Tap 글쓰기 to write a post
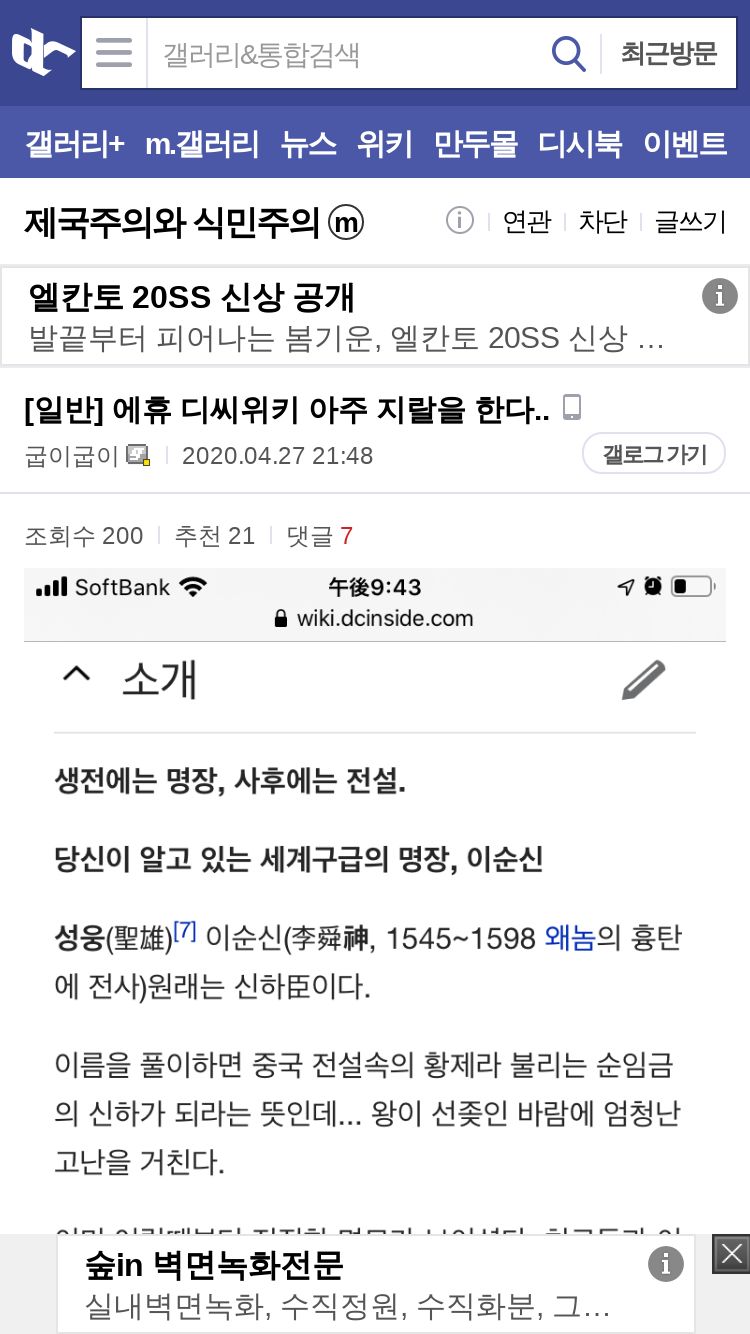Screen dimensions: 750x1334 pyautogui.click(x=690, y=221)
